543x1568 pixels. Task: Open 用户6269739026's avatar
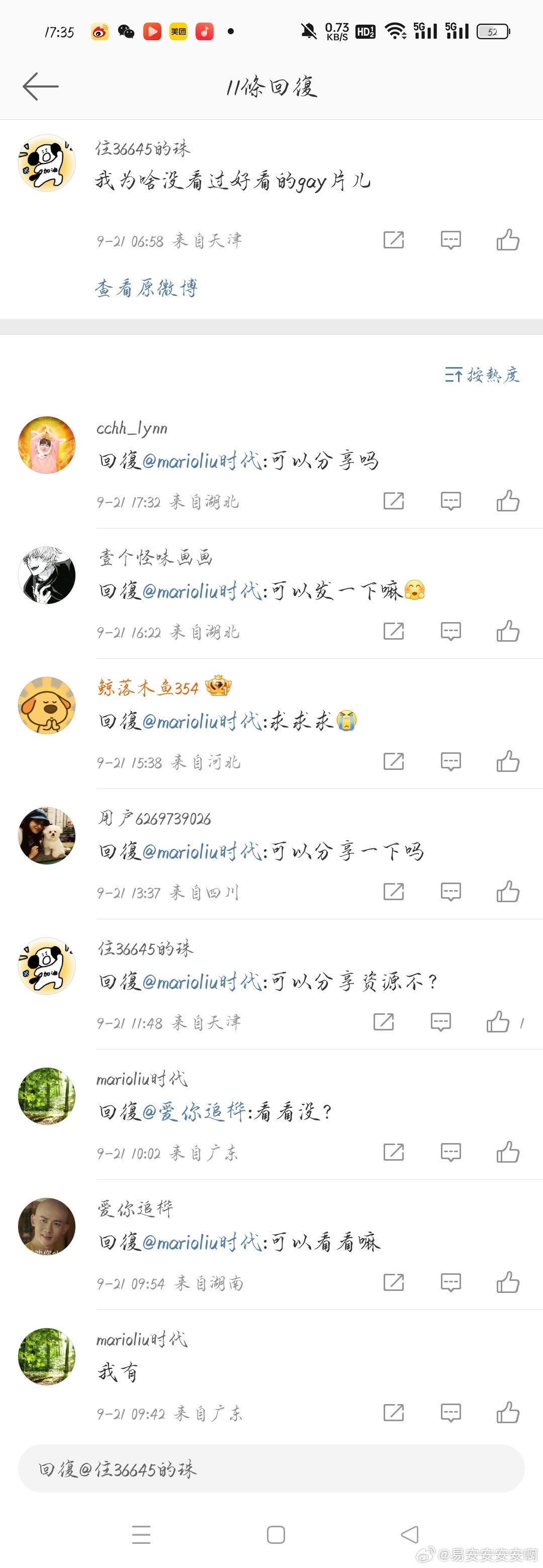(47, 836)
